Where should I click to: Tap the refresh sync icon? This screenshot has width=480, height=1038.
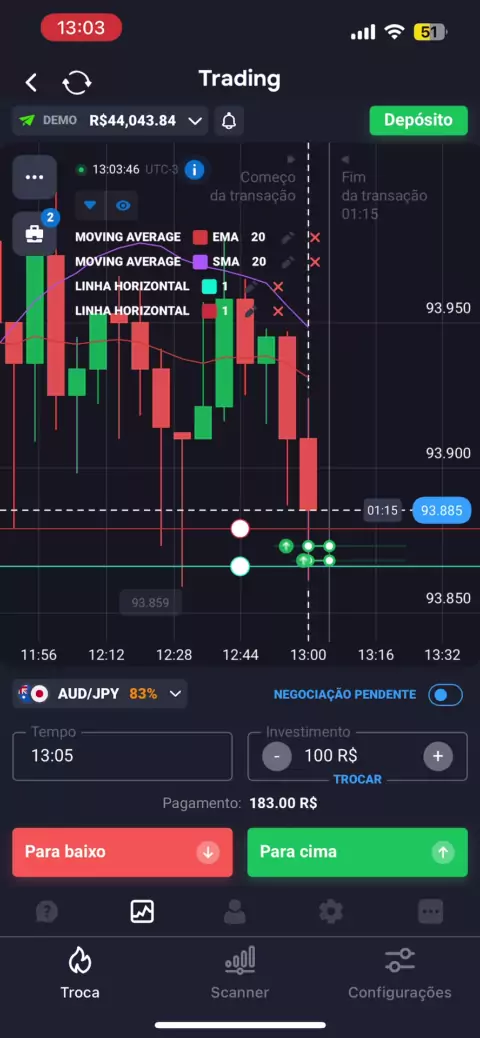tap(77, 83)
